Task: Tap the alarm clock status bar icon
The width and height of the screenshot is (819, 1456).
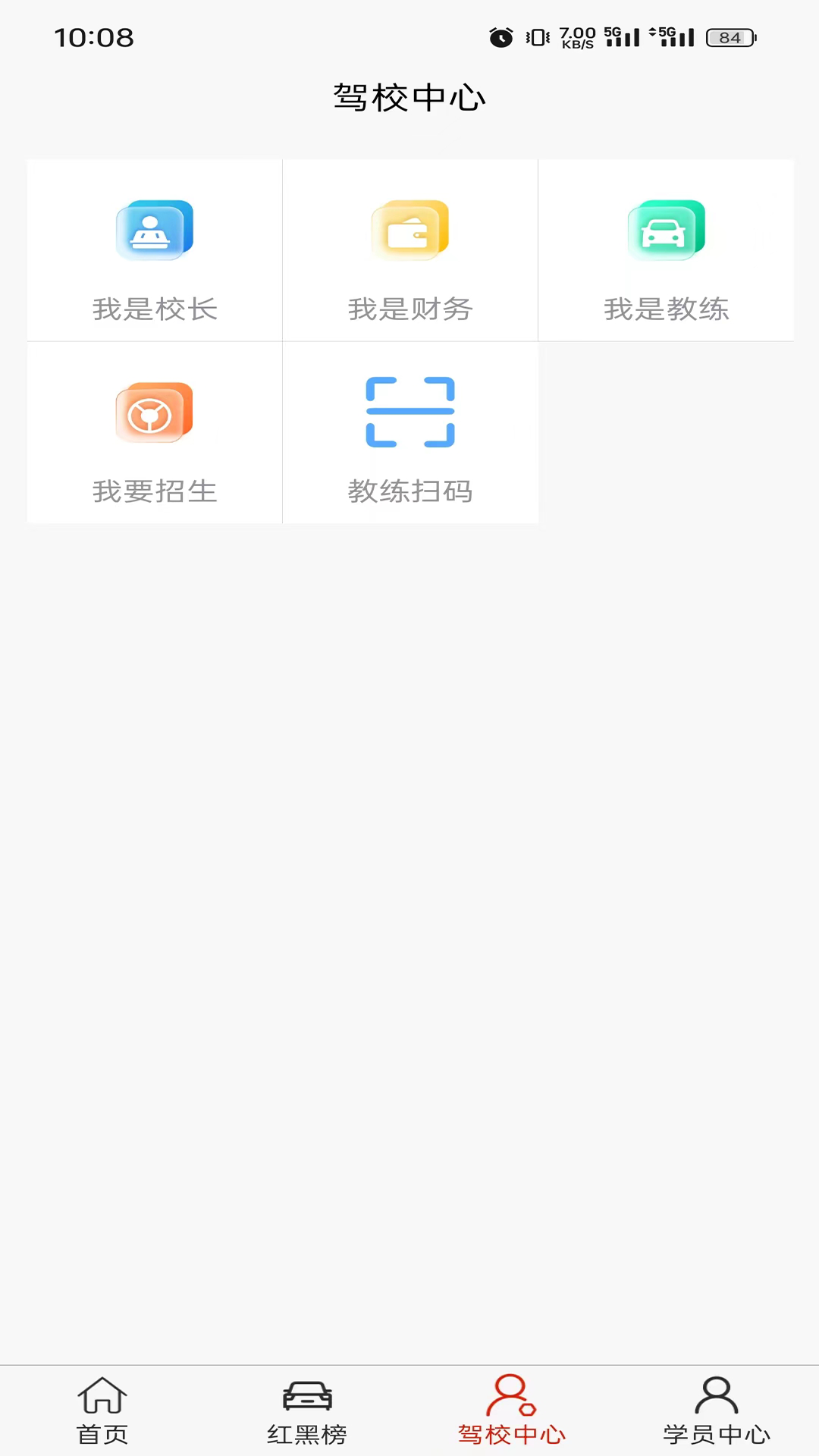Action: pos(499,35)
